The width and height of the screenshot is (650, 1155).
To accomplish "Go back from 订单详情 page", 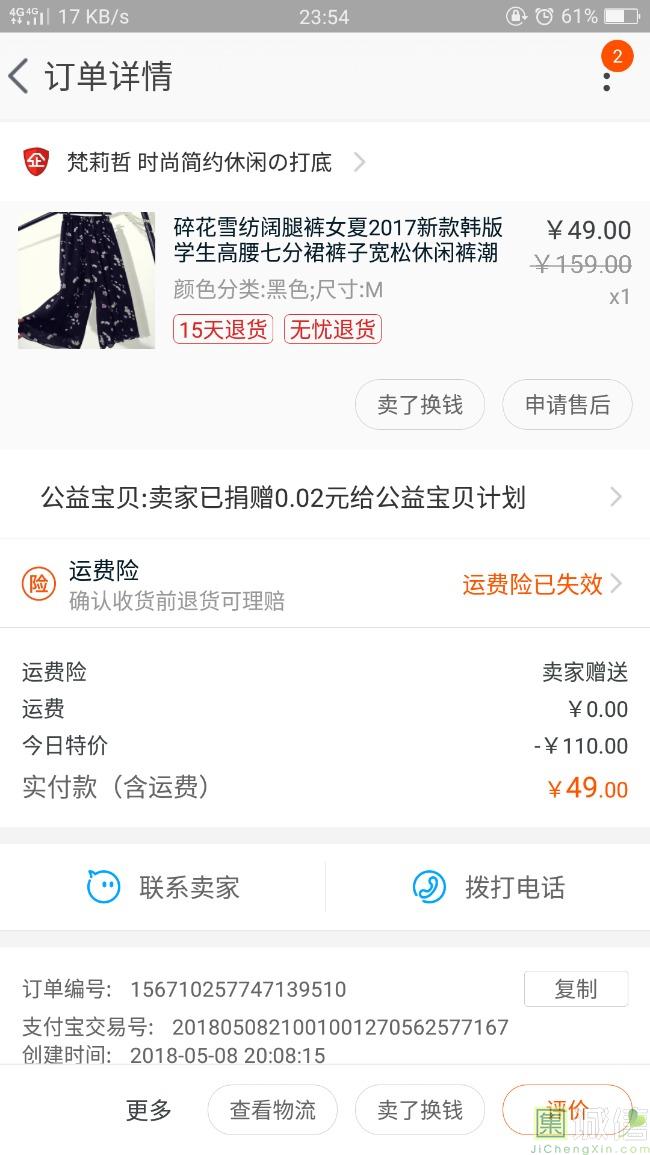I will pos(20,77).
